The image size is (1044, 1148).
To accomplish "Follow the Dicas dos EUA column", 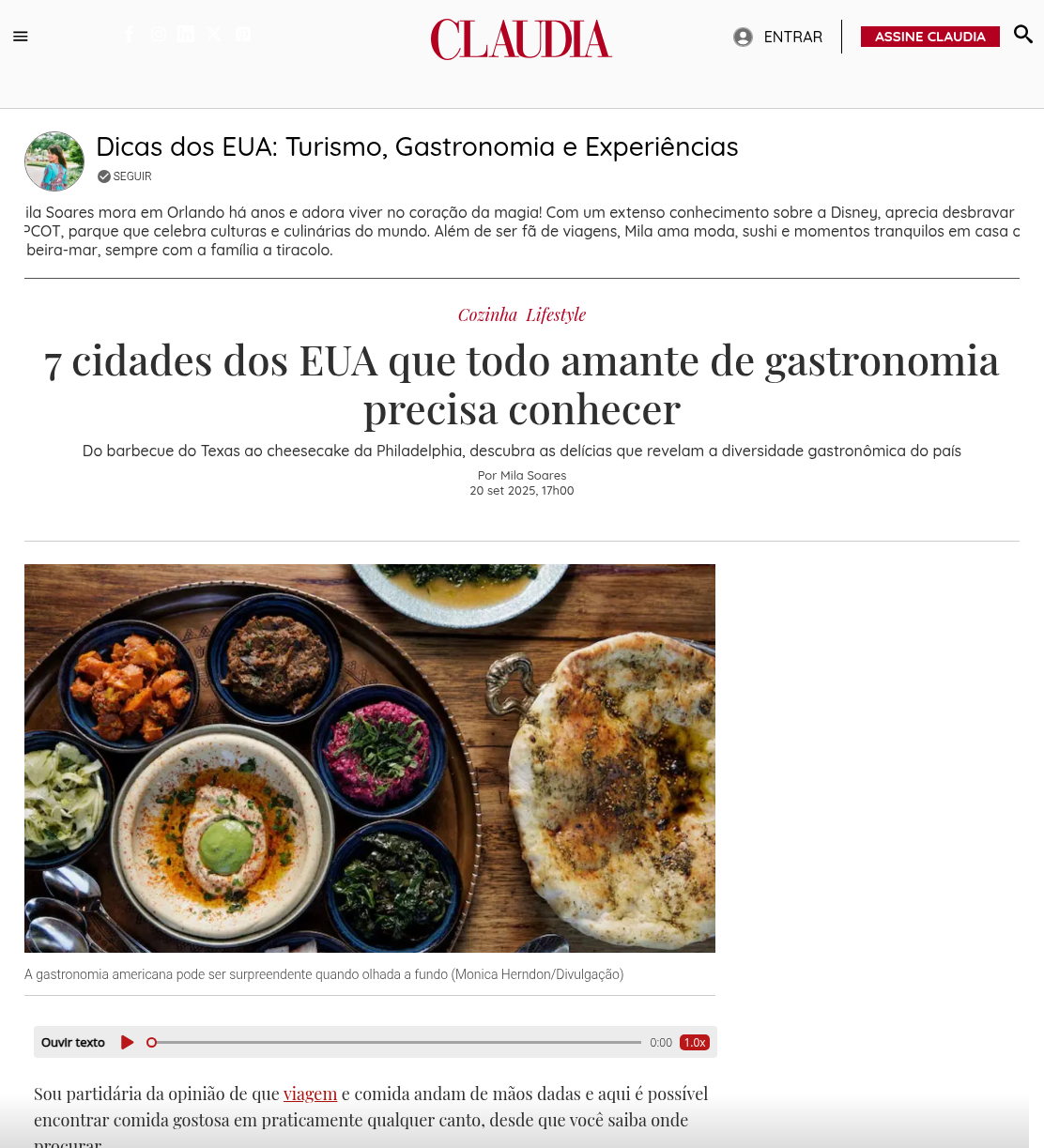I will (125, 176).
